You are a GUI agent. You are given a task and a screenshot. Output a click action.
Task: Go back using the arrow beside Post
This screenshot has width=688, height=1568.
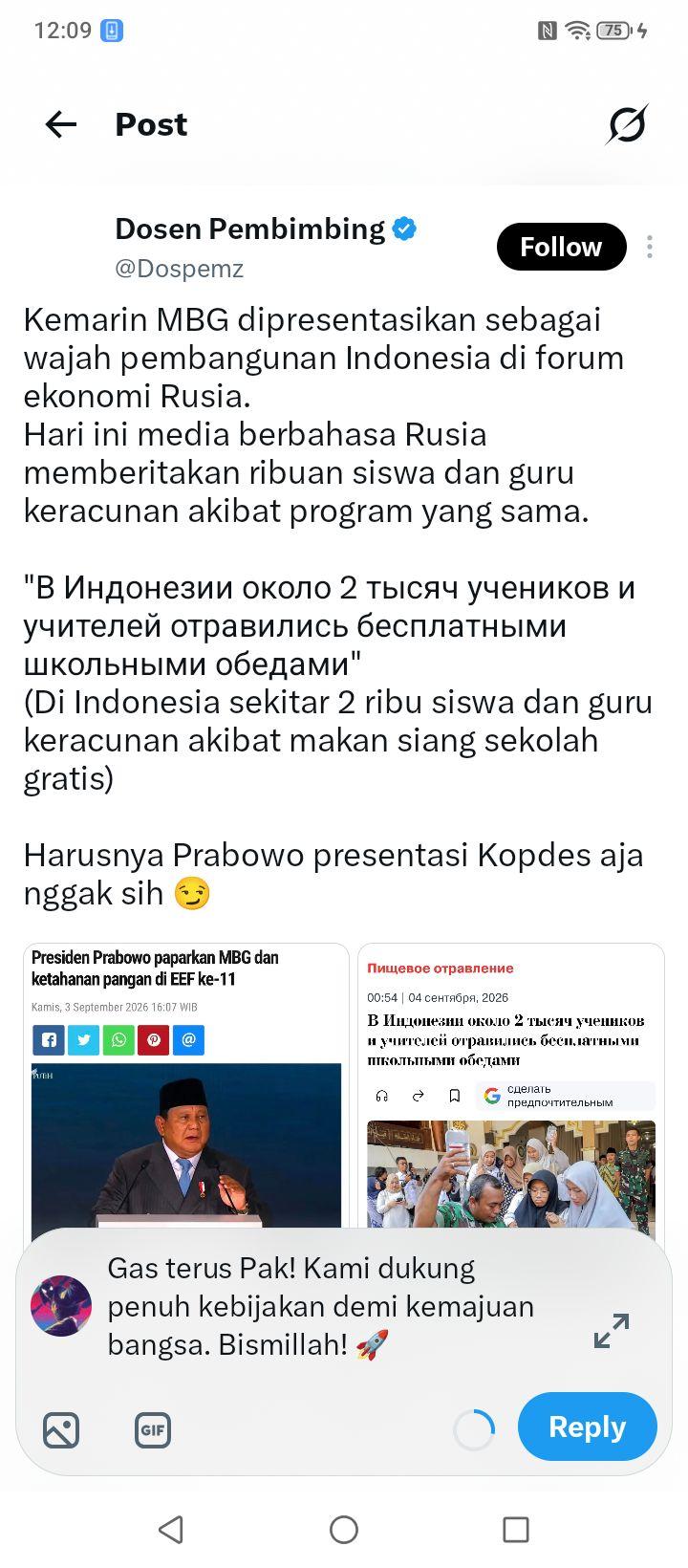[x=61, y=124]
